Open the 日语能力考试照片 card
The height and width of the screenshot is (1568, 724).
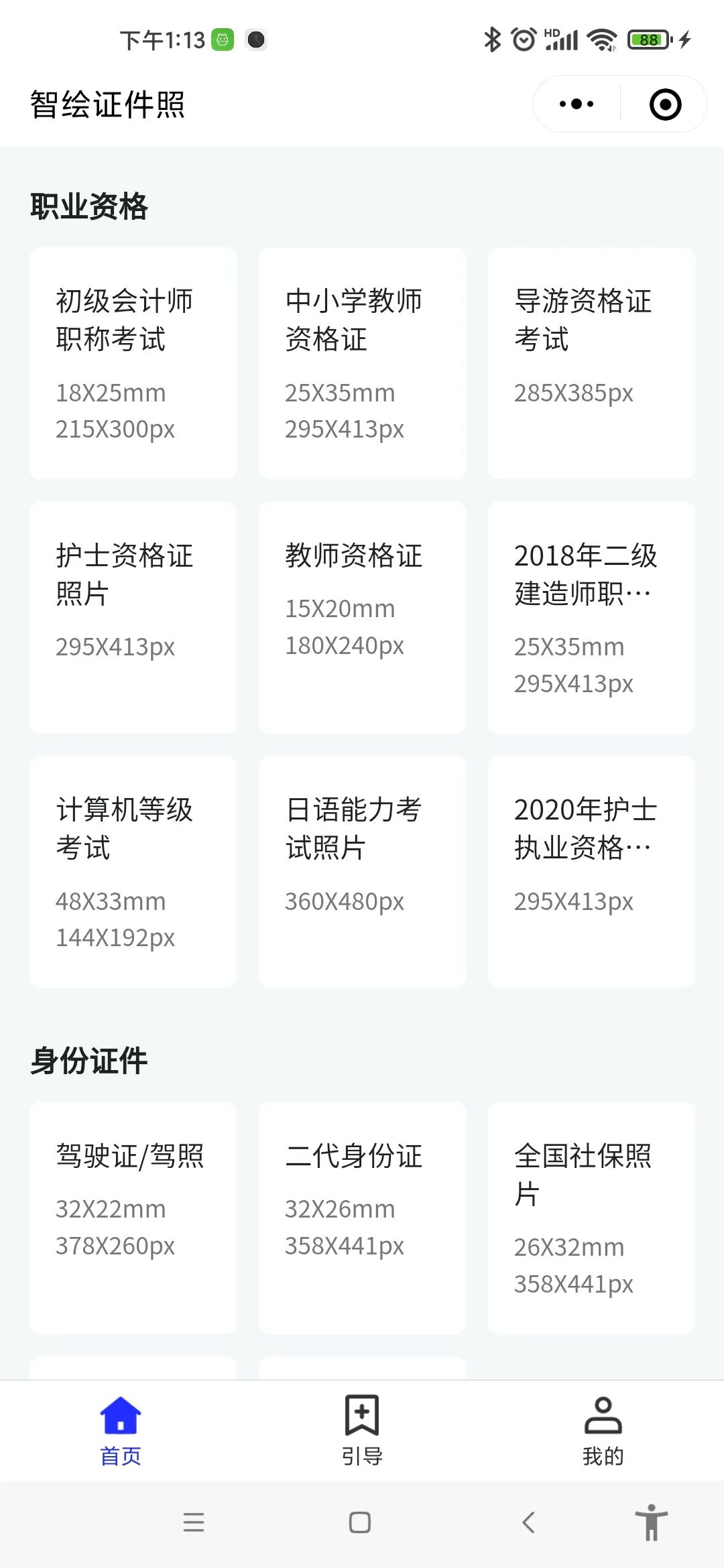click(362, 872)
